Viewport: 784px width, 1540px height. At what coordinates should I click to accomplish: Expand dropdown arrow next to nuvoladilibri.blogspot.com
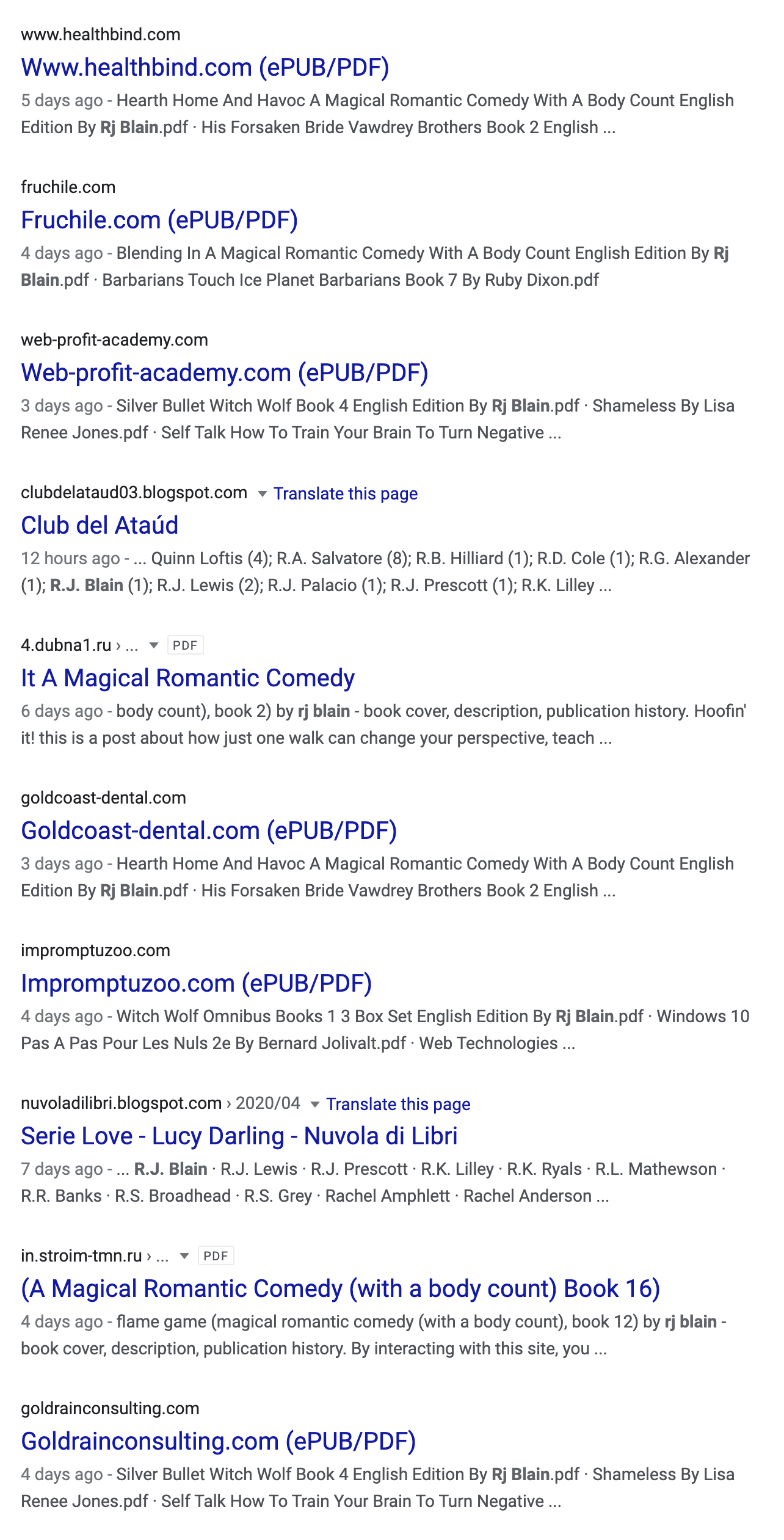coord(315,1104)
